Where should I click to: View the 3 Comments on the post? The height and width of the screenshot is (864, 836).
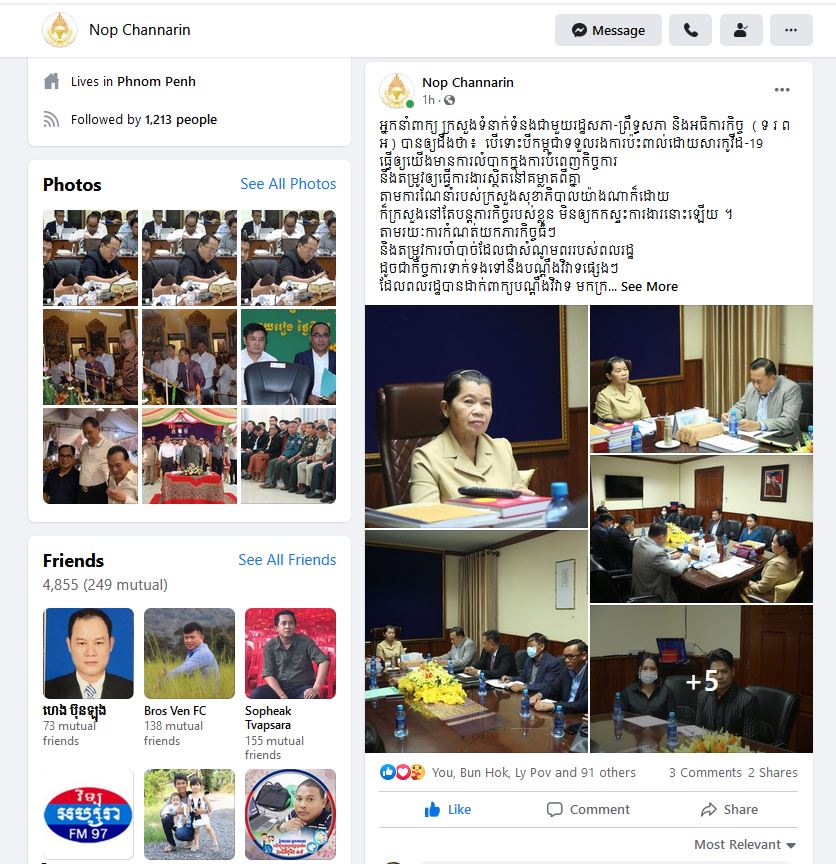(705, 772)
